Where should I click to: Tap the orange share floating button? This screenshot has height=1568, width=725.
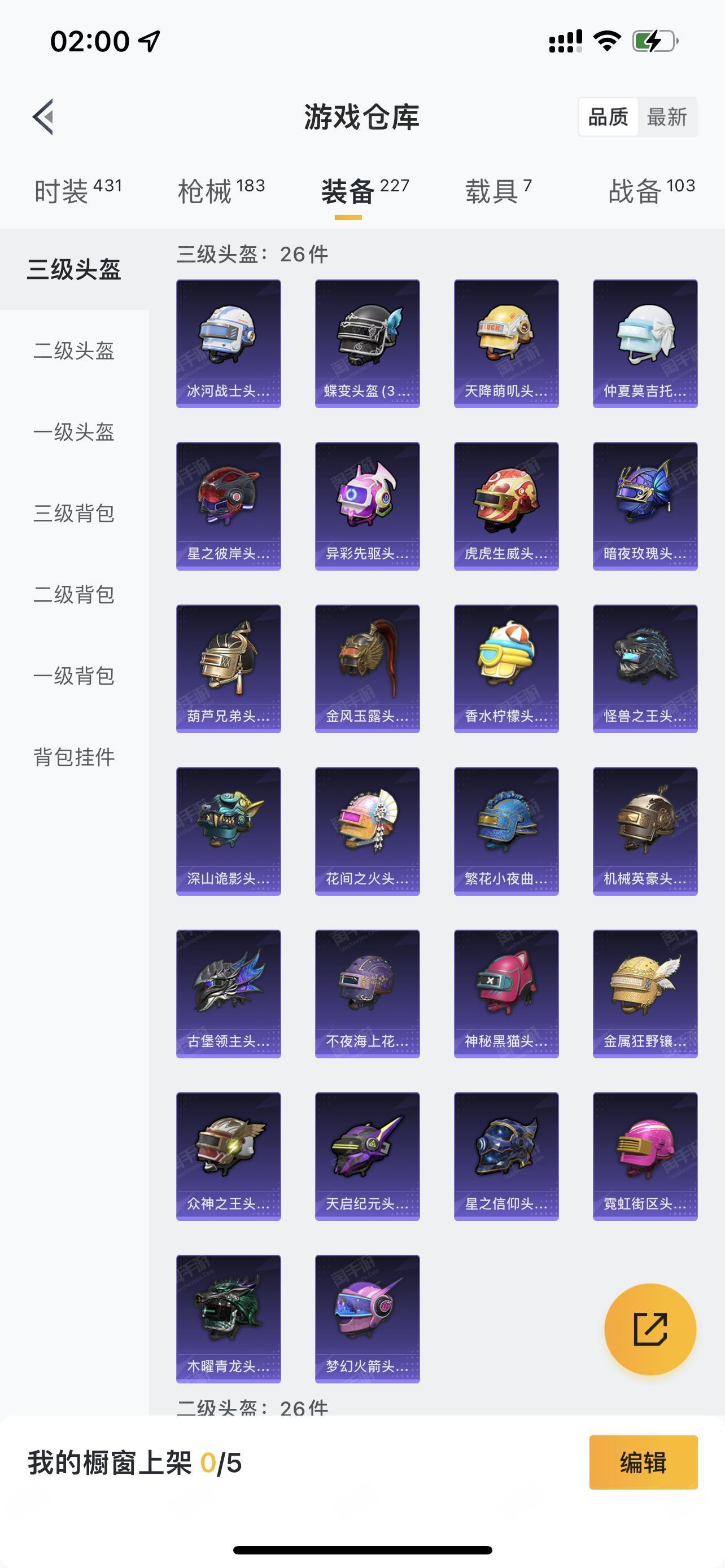click(x=650, y=1329)
